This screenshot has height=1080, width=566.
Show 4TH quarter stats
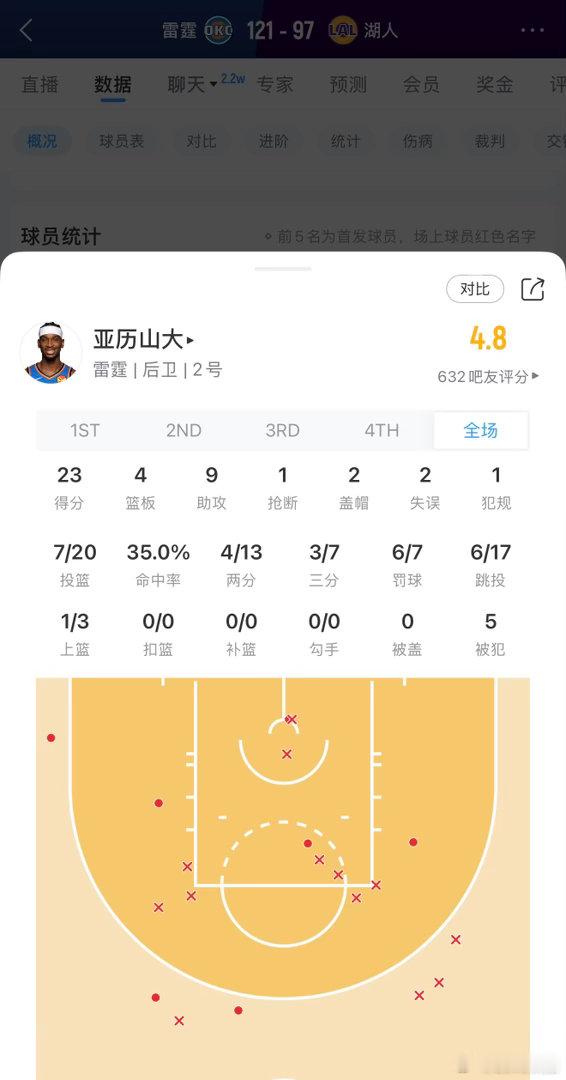coord(381,430)
